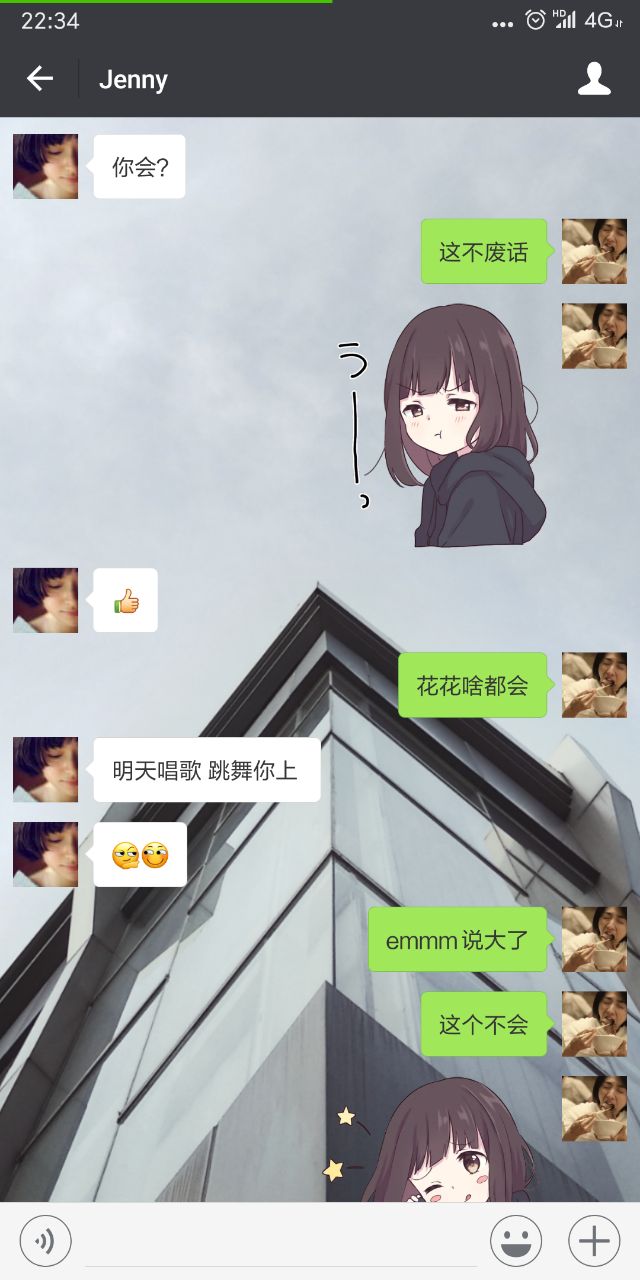Tap Jenny's avatar beside 明天唱歌 跳舞你上

coord(45,770)
